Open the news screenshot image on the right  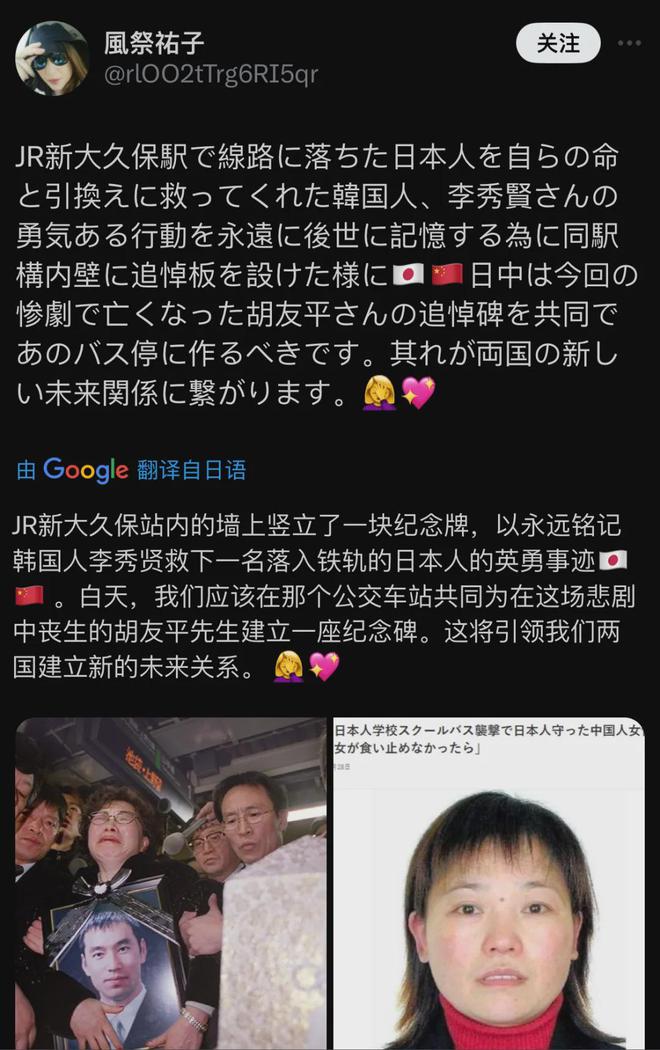tap(489, 882)
